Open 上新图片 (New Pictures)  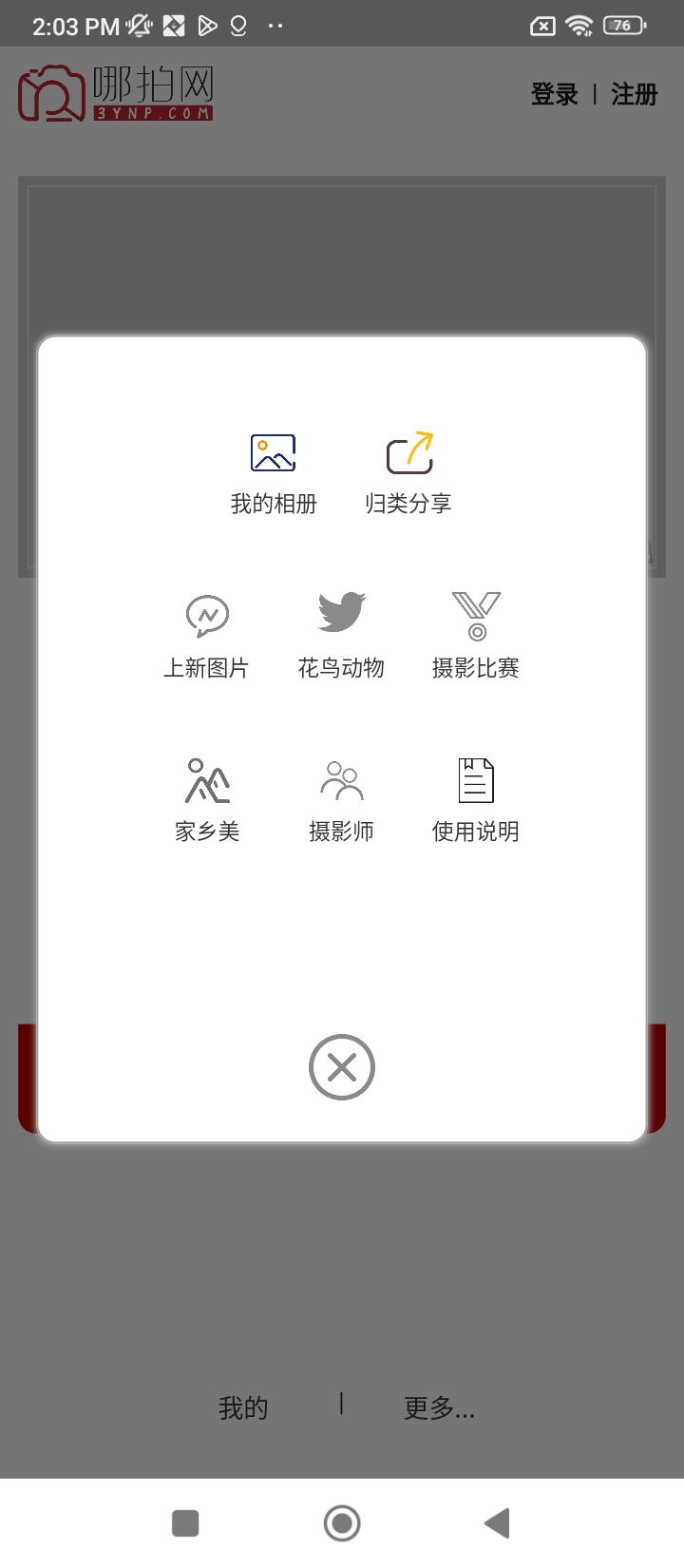tap(206, 637)
